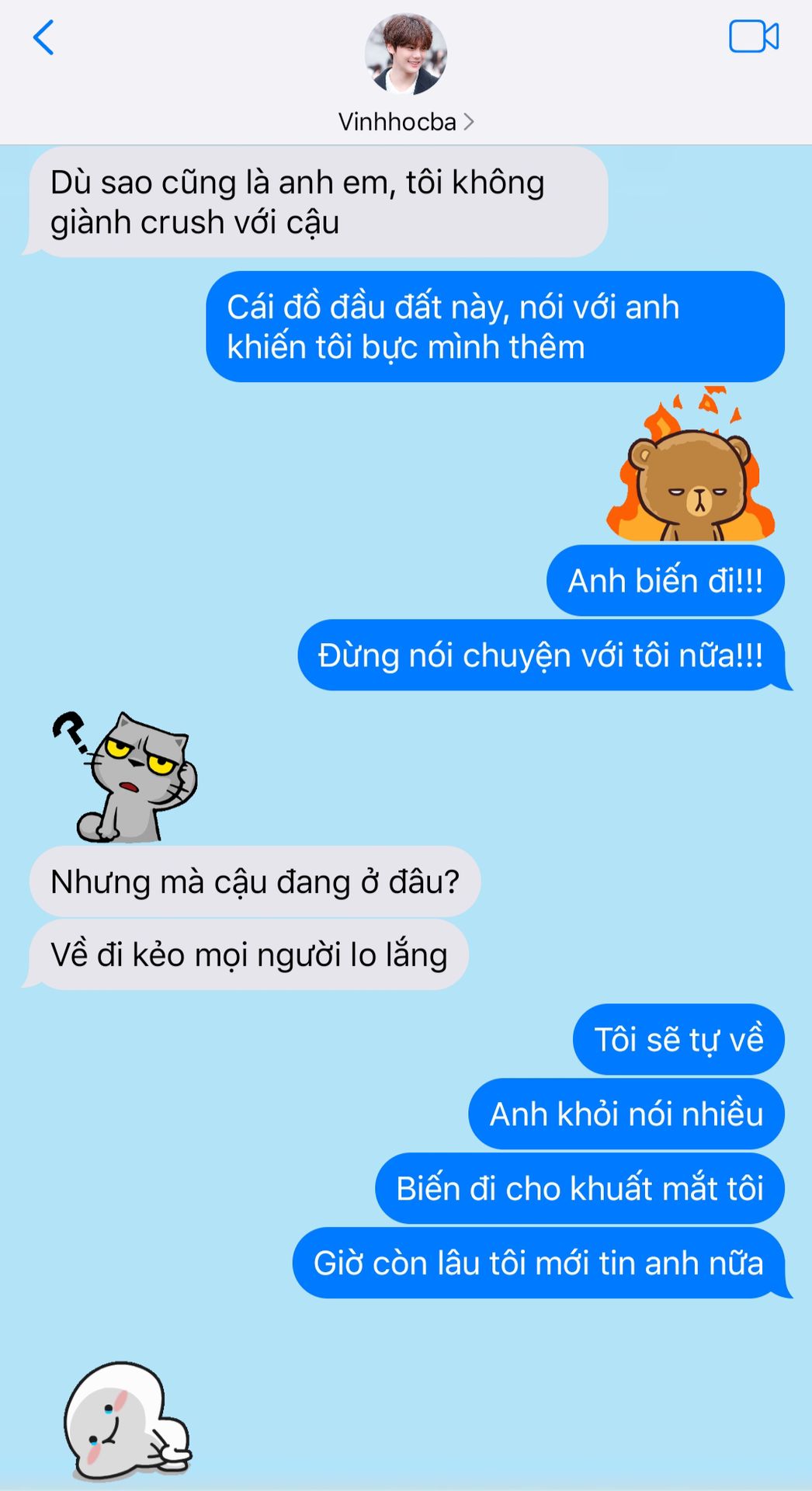Go back to the messages list
This screenshot has width=812, height=1491.
[x=44, y=37]
